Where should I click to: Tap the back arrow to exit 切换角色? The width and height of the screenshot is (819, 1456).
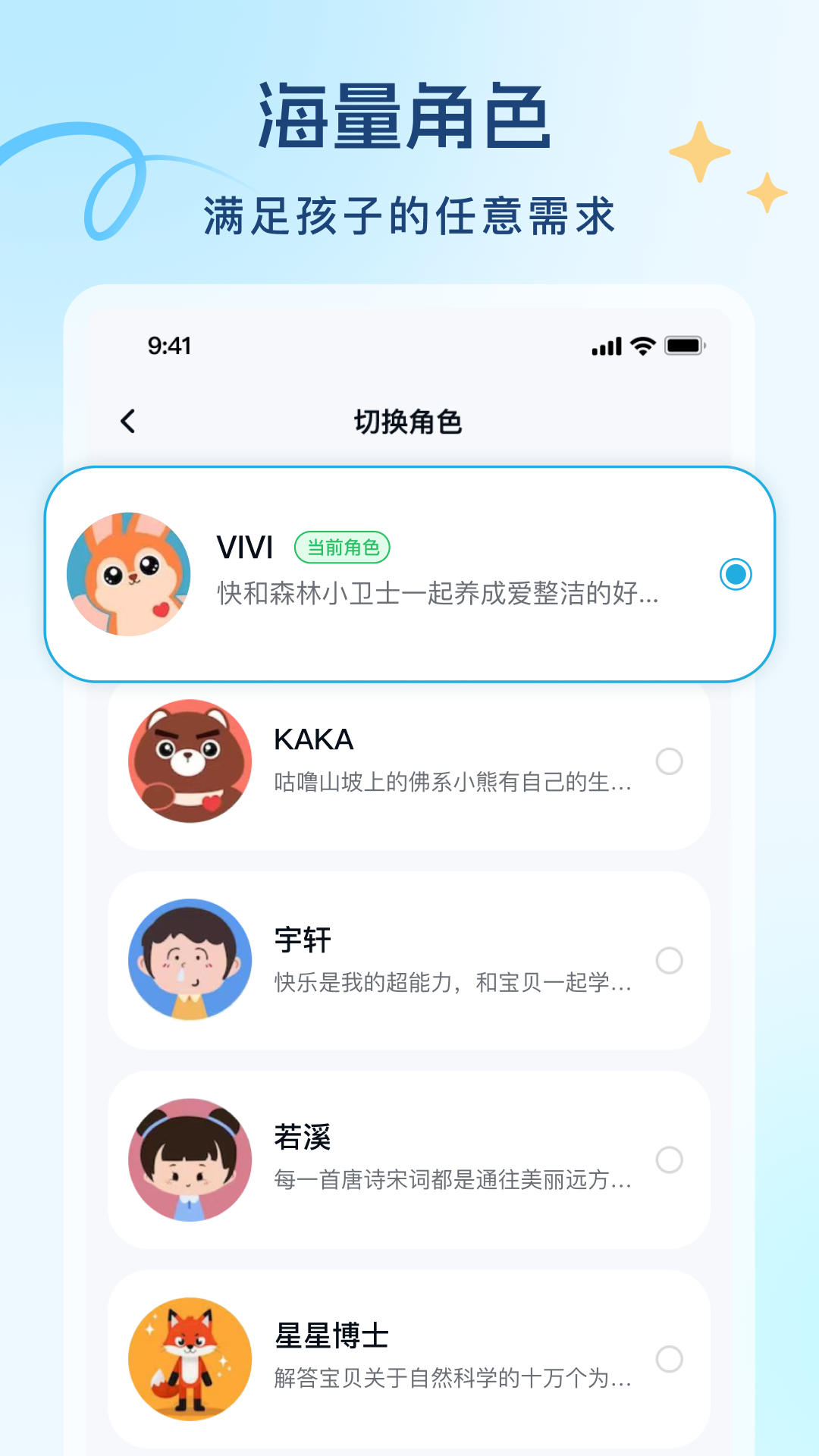click(x=127, y=419)
